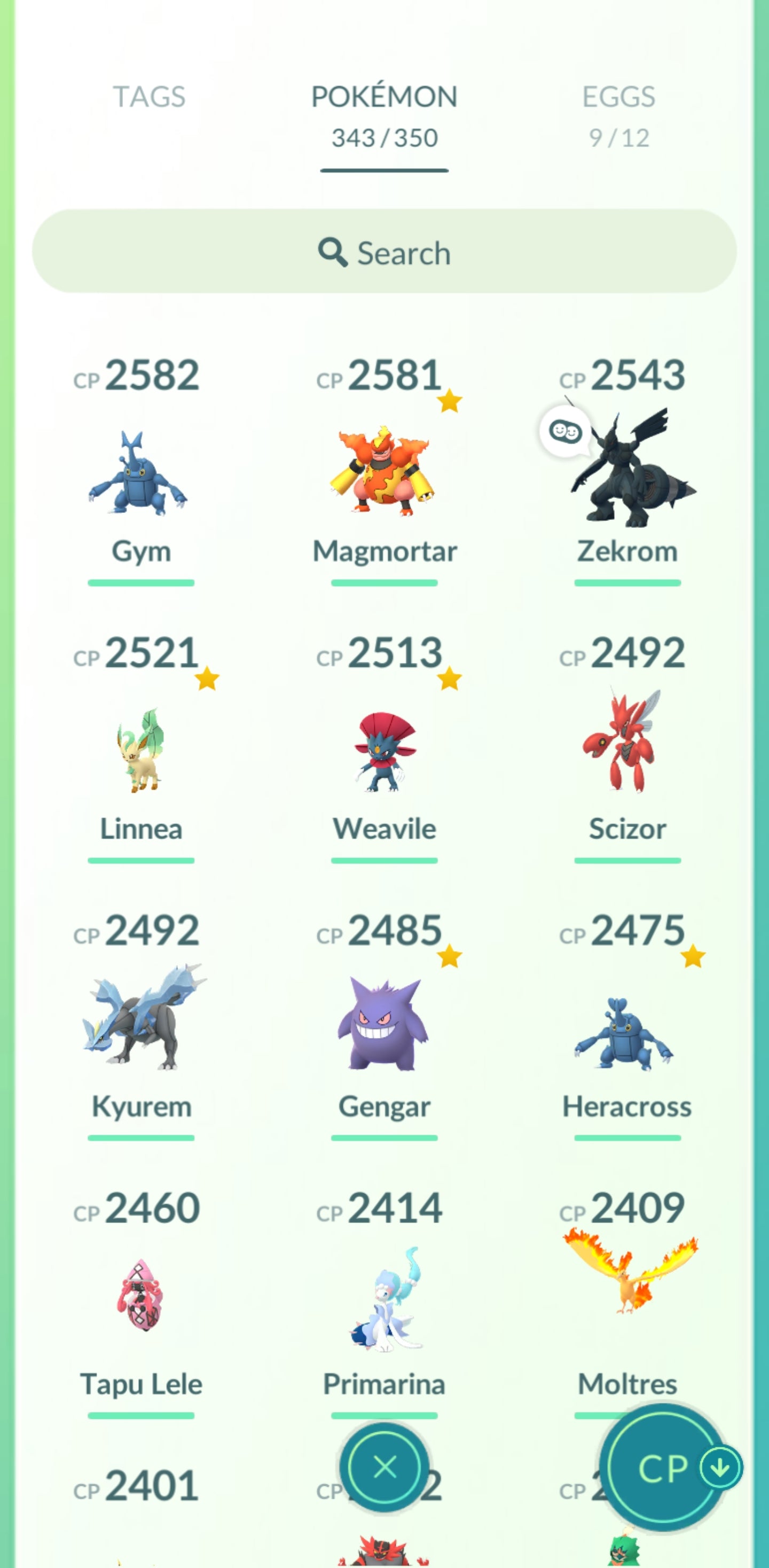Open Weavile with CP 2513
Viewport: 769px width, 1568px height.
point(384,752)
